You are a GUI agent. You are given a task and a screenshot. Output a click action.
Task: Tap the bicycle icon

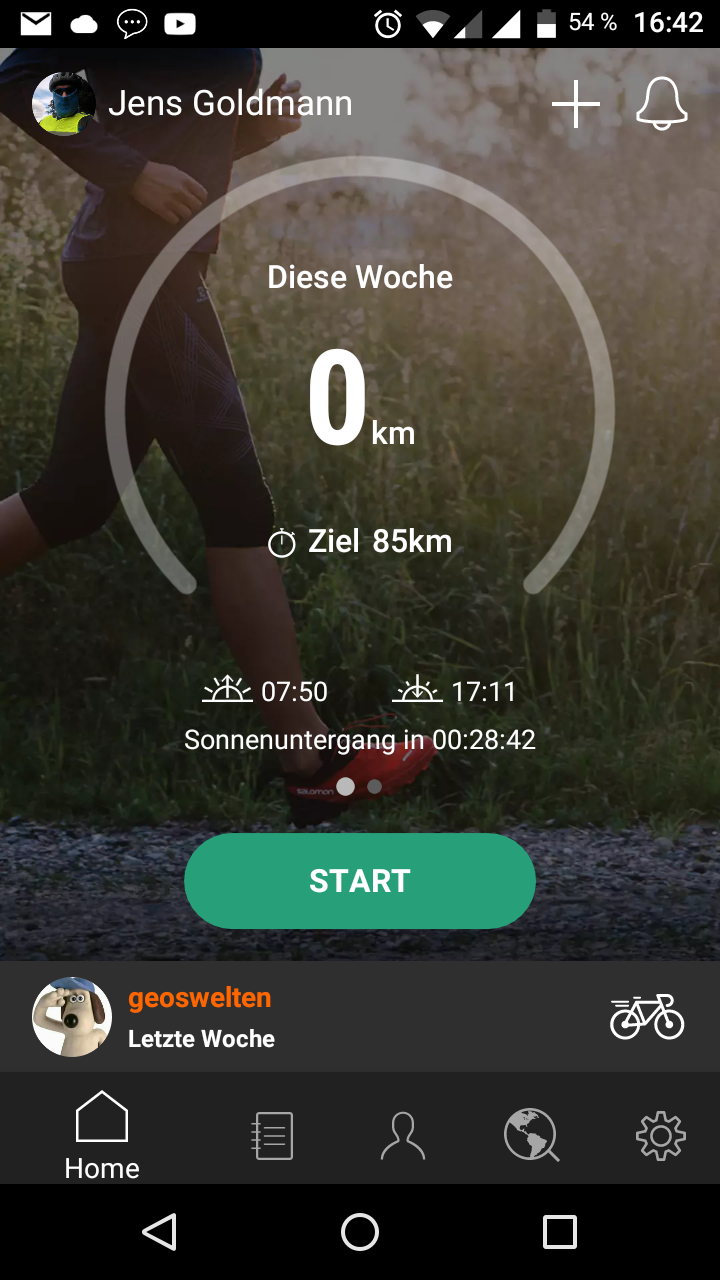coord(647,1017)
